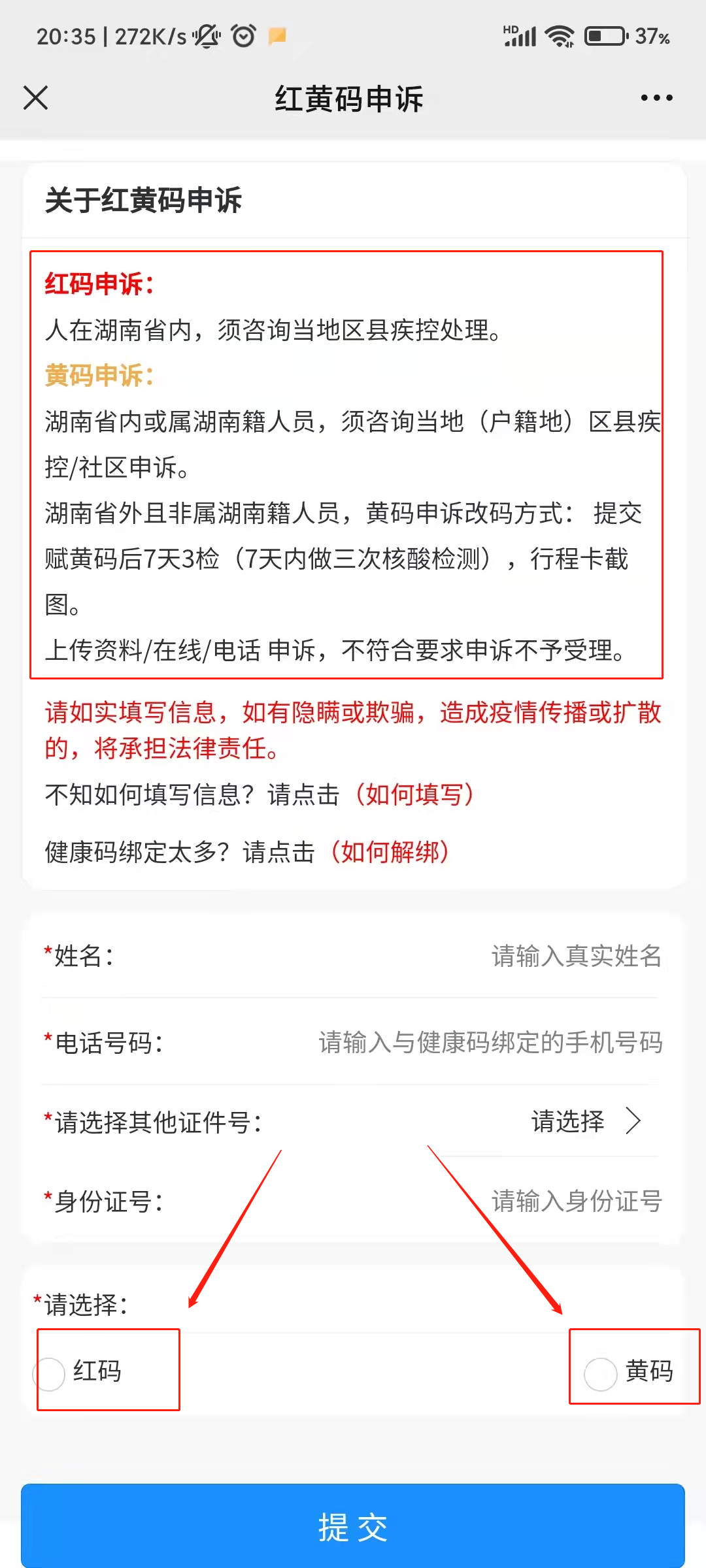The image size is (706, 1568).
Task: Open the three-dot overflow menu
Action: [x=656, y=98]
